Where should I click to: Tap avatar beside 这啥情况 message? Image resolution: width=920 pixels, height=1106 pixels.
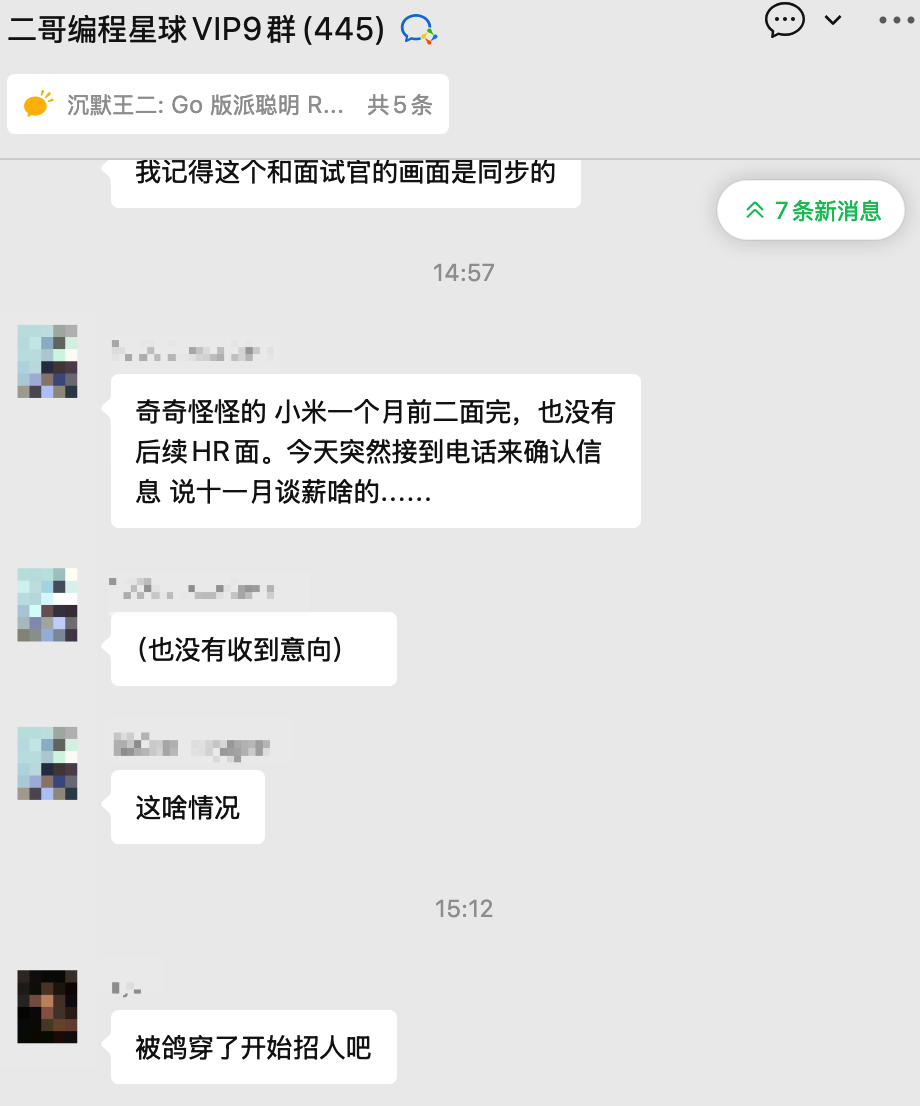[48, 764]
